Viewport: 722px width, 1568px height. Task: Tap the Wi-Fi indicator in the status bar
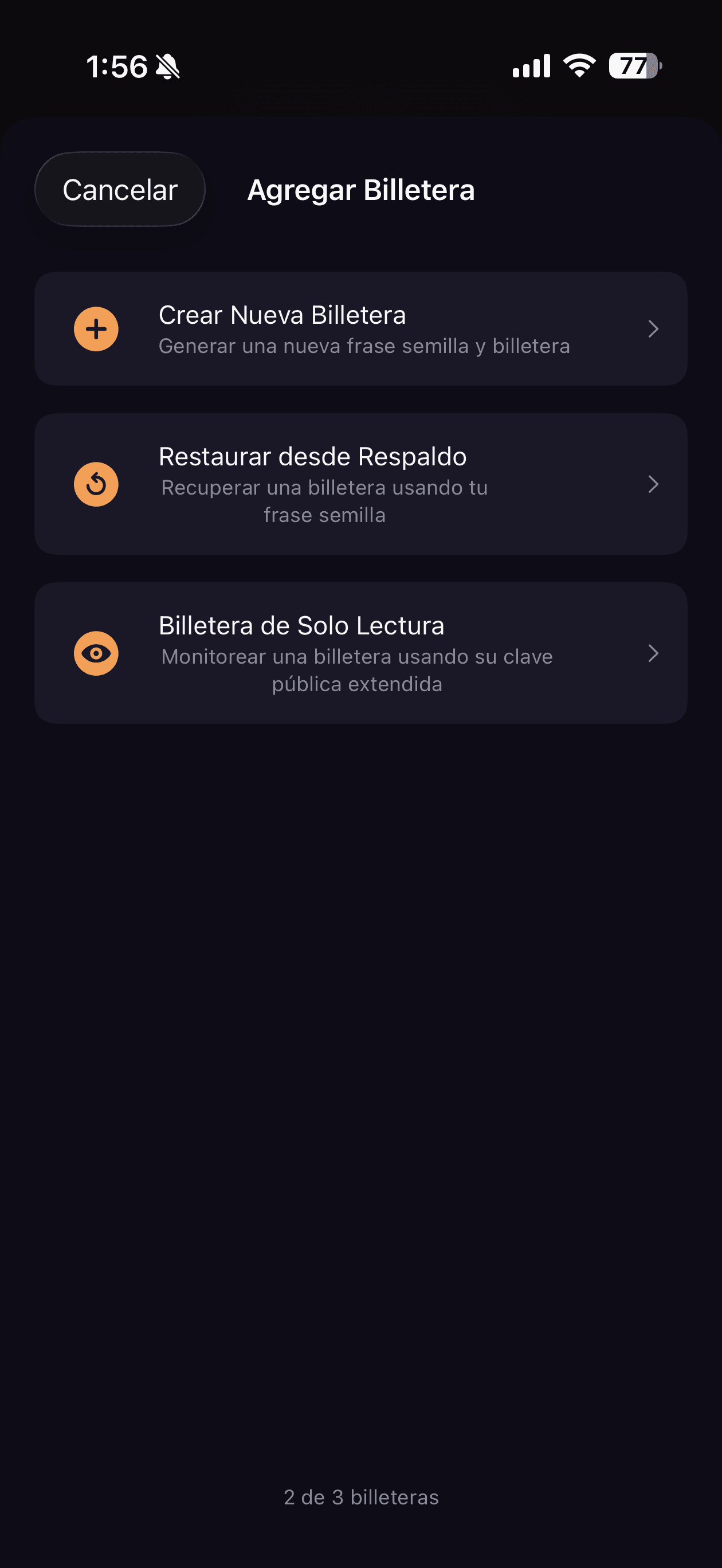577,66
